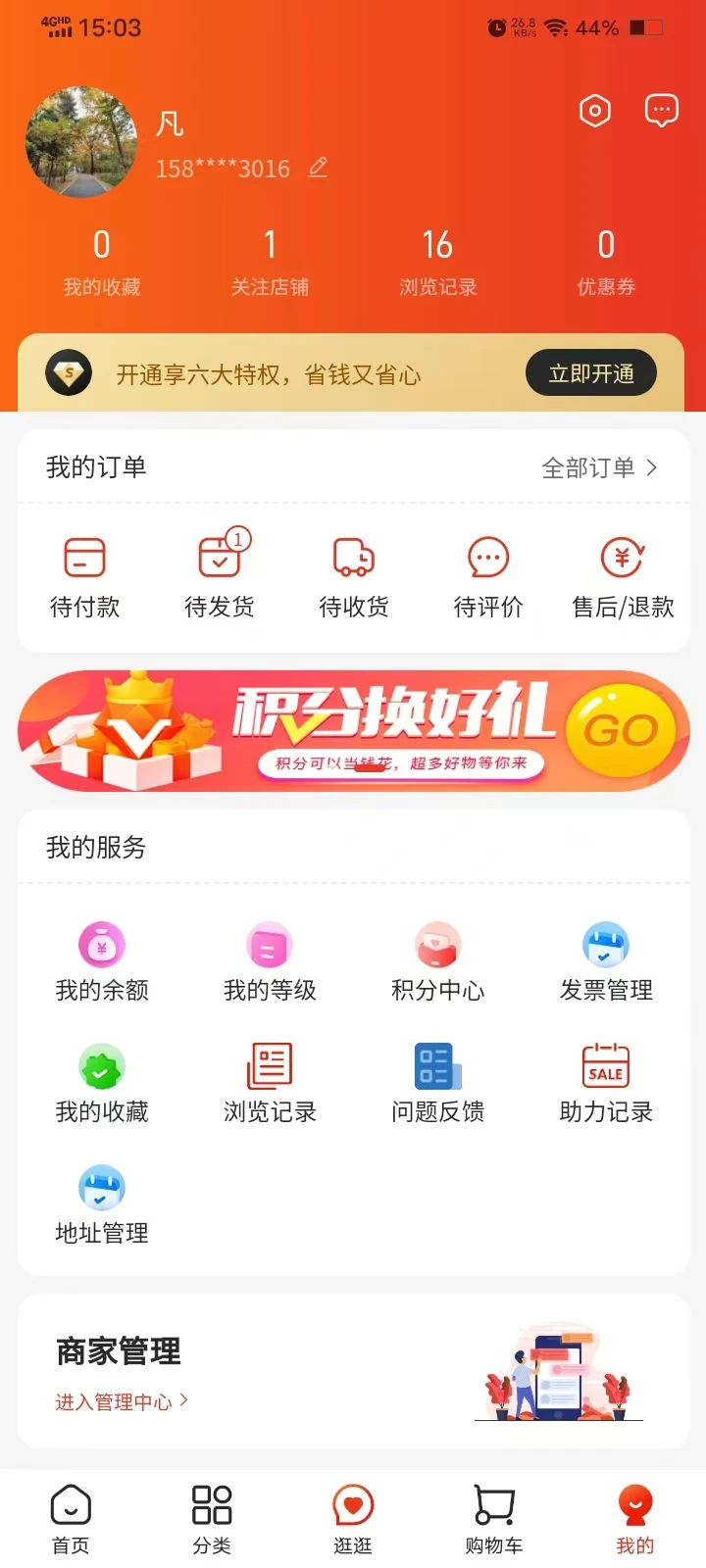Switch to the 分类 category tab
The width and height of the screenshot is (706, 1568).
[x=212, y=1516]
